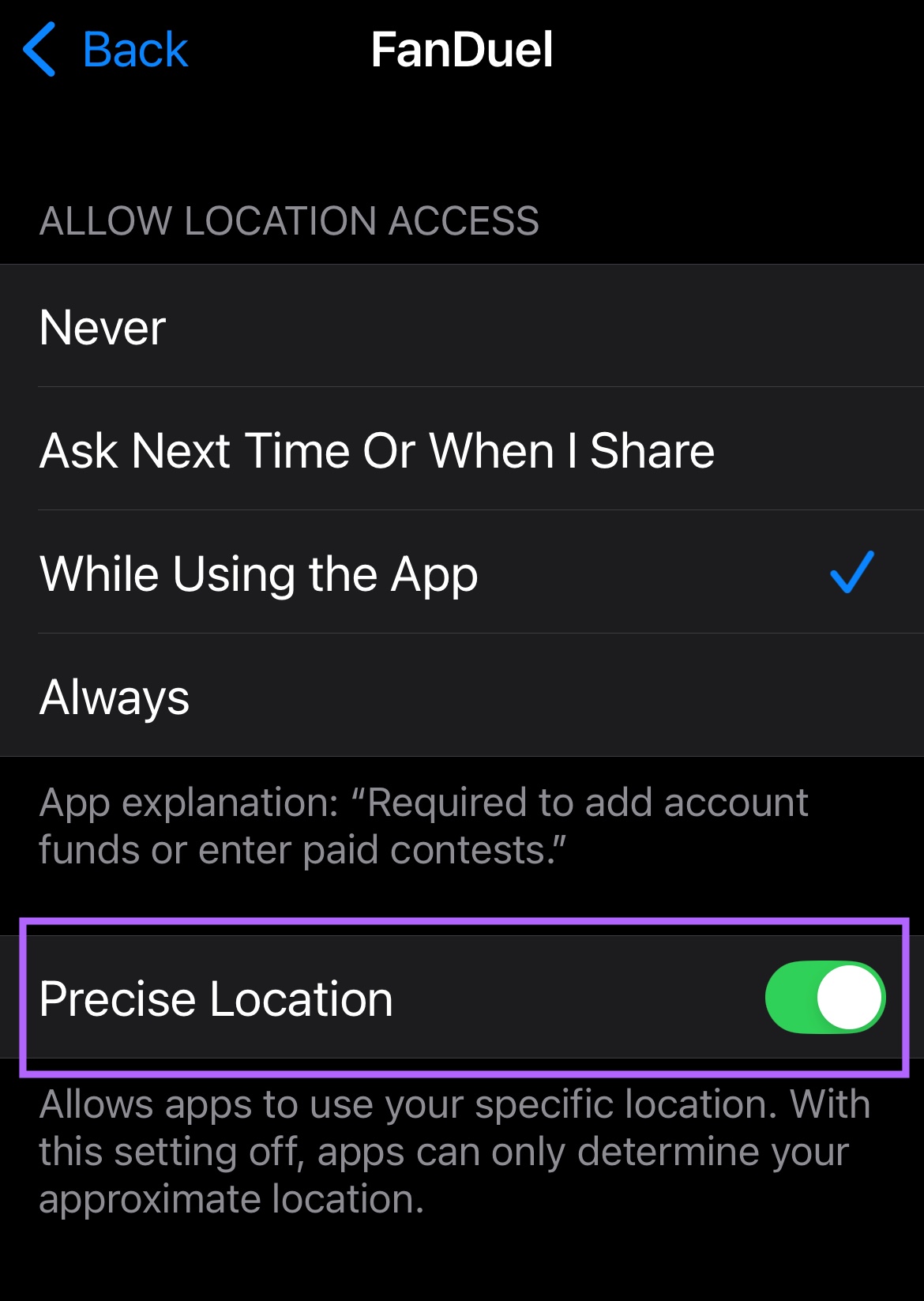Image resolution: width=924 pixels, height=1301 pixels.
Task: Tap the FanDuel title
Action: pos(462,49)
